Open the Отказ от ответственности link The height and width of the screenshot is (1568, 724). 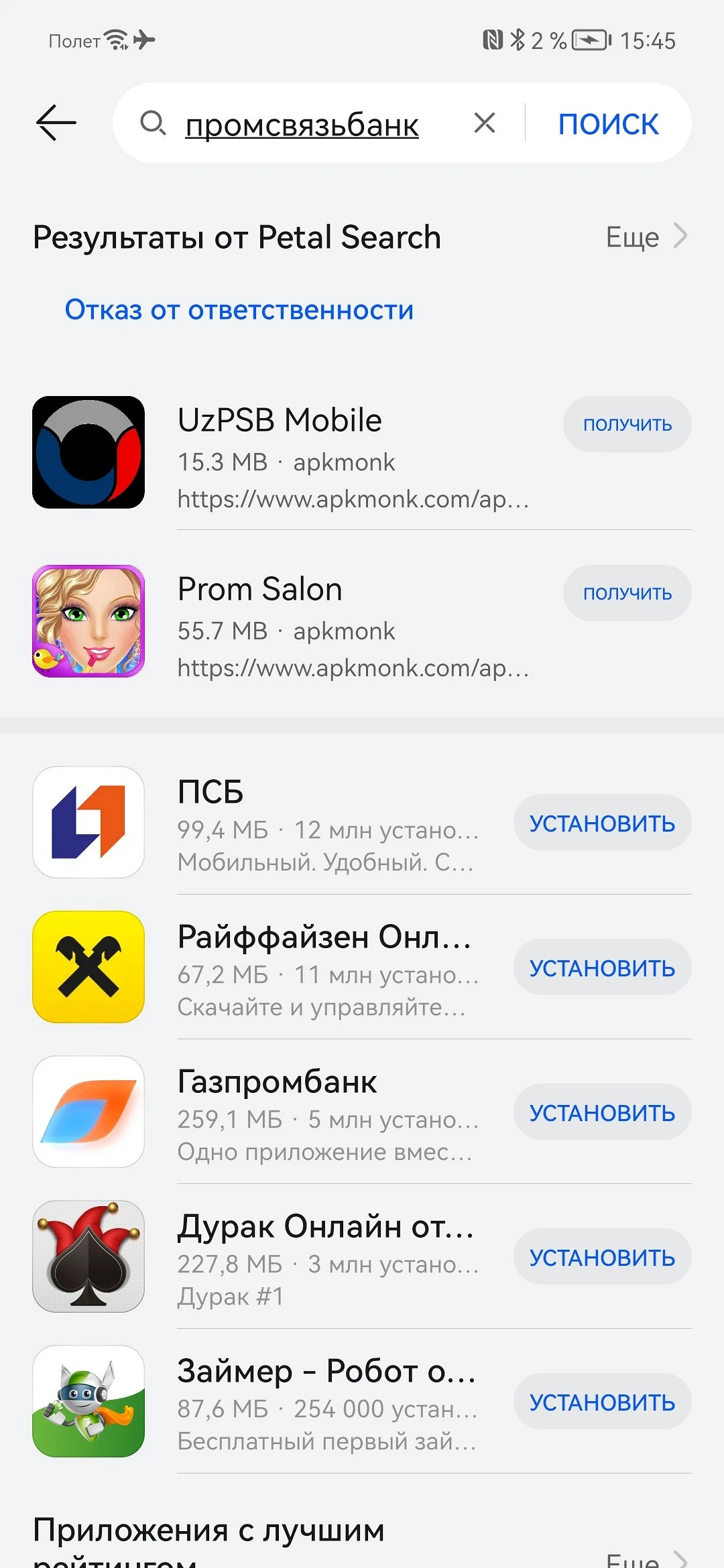click(x=239, y=310)
